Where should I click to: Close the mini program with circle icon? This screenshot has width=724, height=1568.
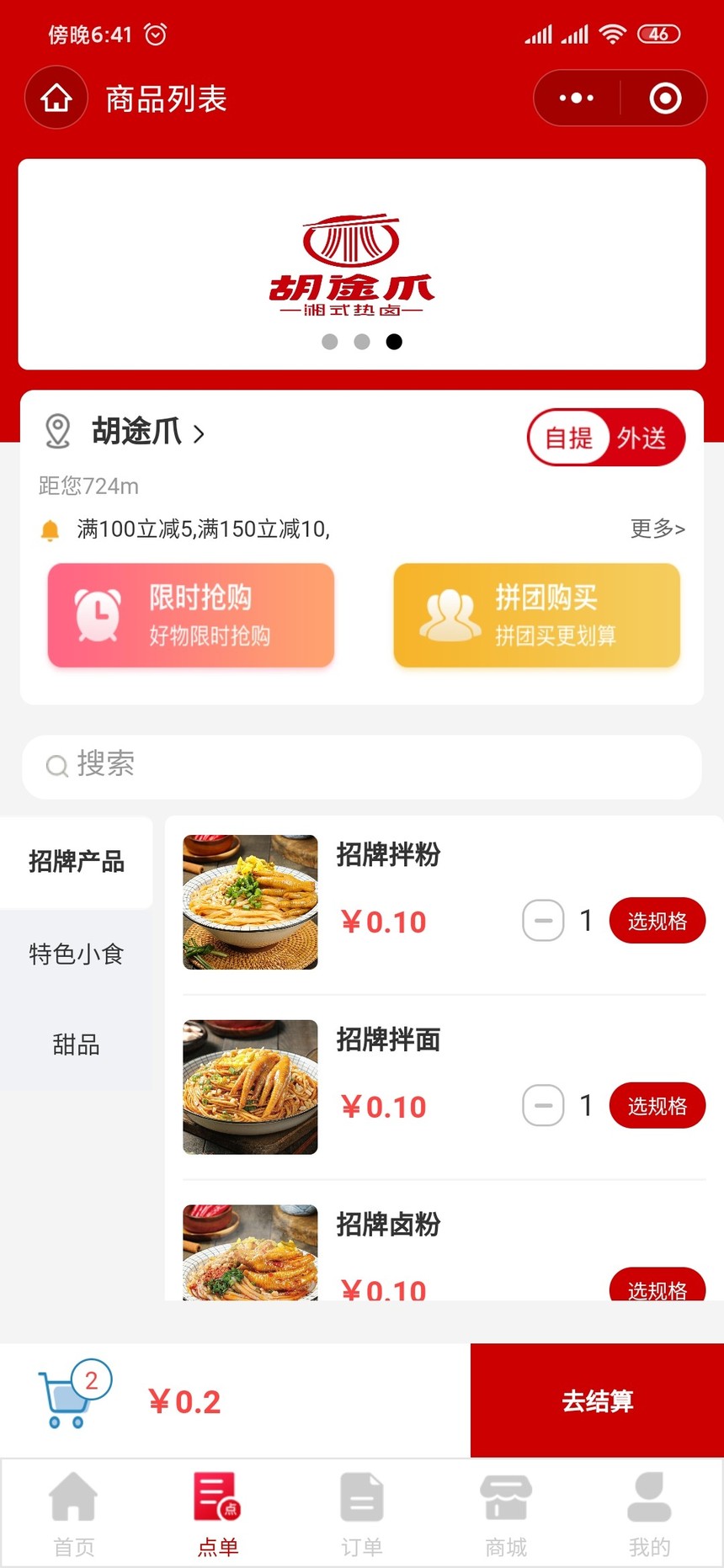665,98
